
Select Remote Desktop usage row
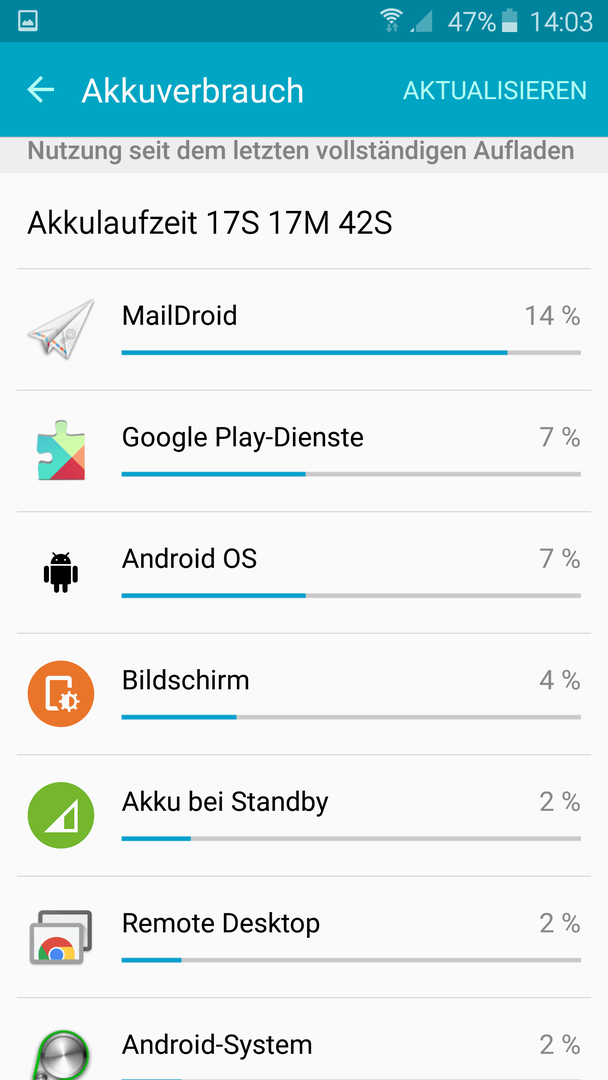tap(304, 937)
